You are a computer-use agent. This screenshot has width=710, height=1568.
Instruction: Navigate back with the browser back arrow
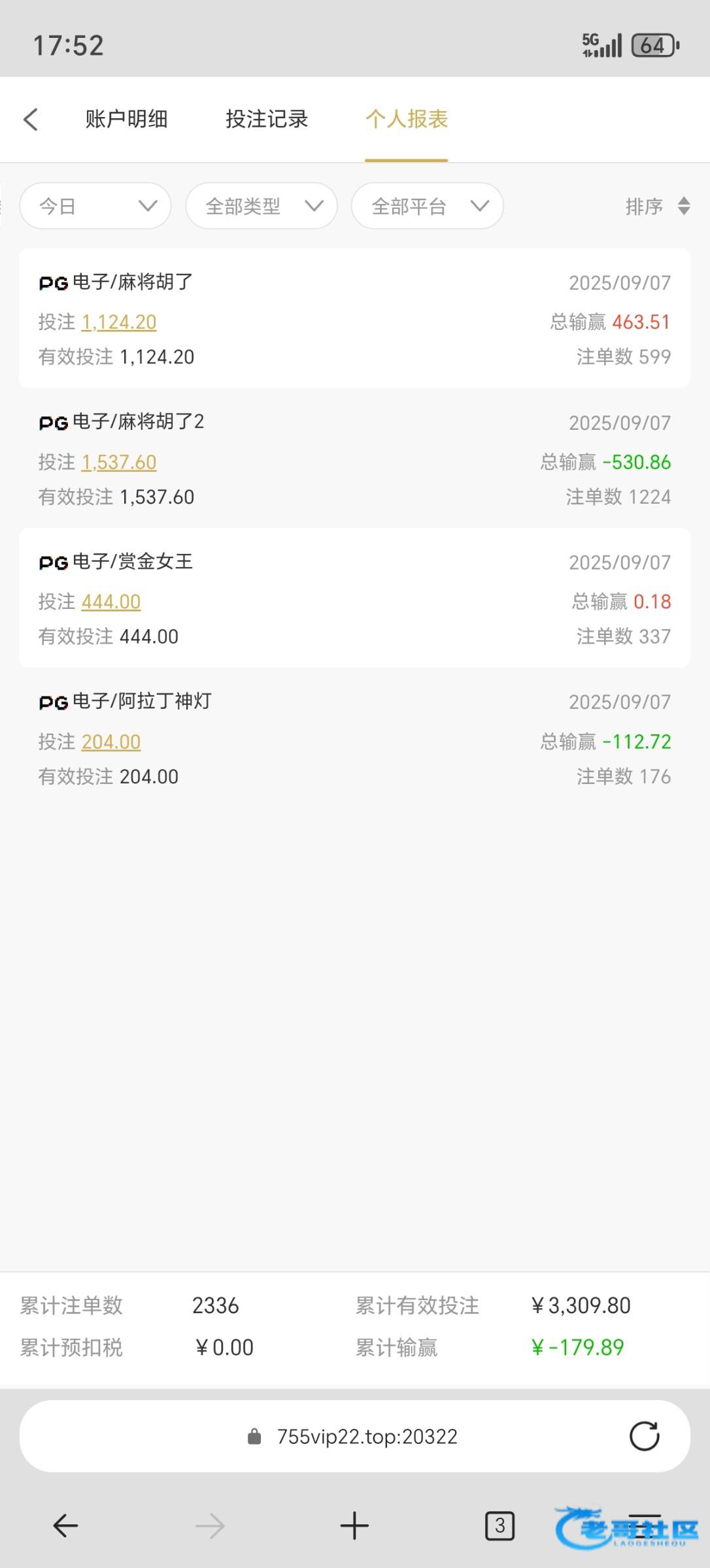(65, 1526)
